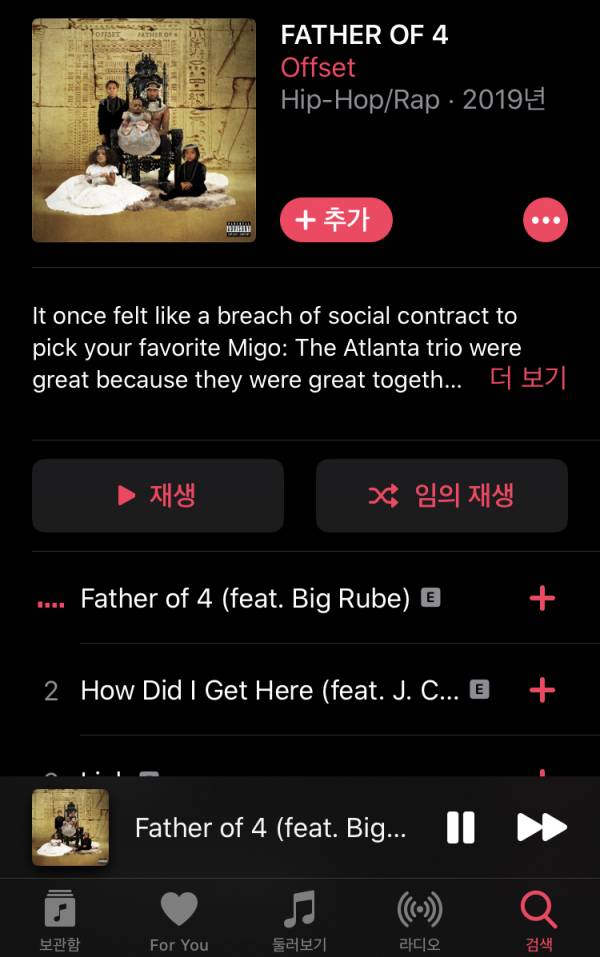The image size is (600, 957).
Task: Add Father of 4 track to library
Action: (x=541, y=598)
